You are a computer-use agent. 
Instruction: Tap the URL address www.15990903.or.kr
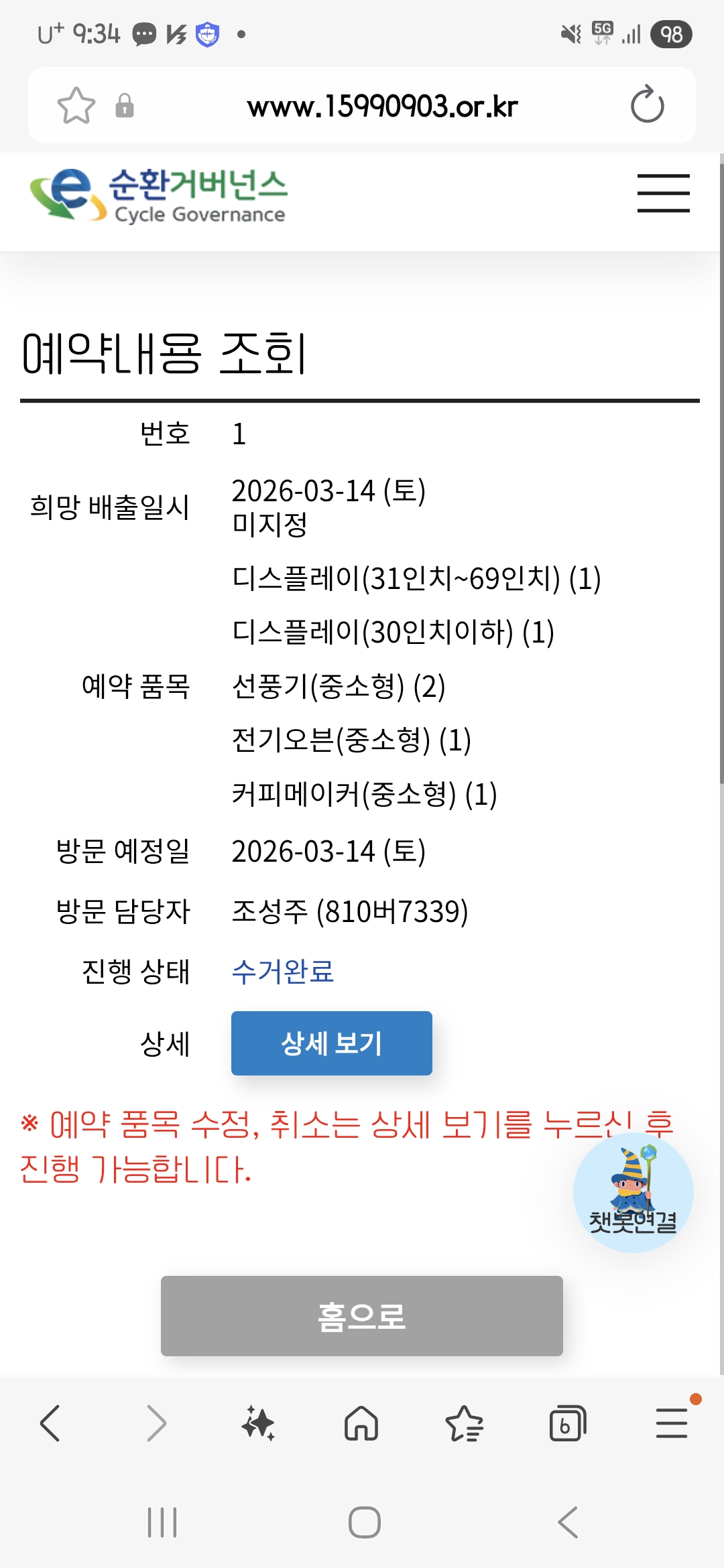(382, 106)
